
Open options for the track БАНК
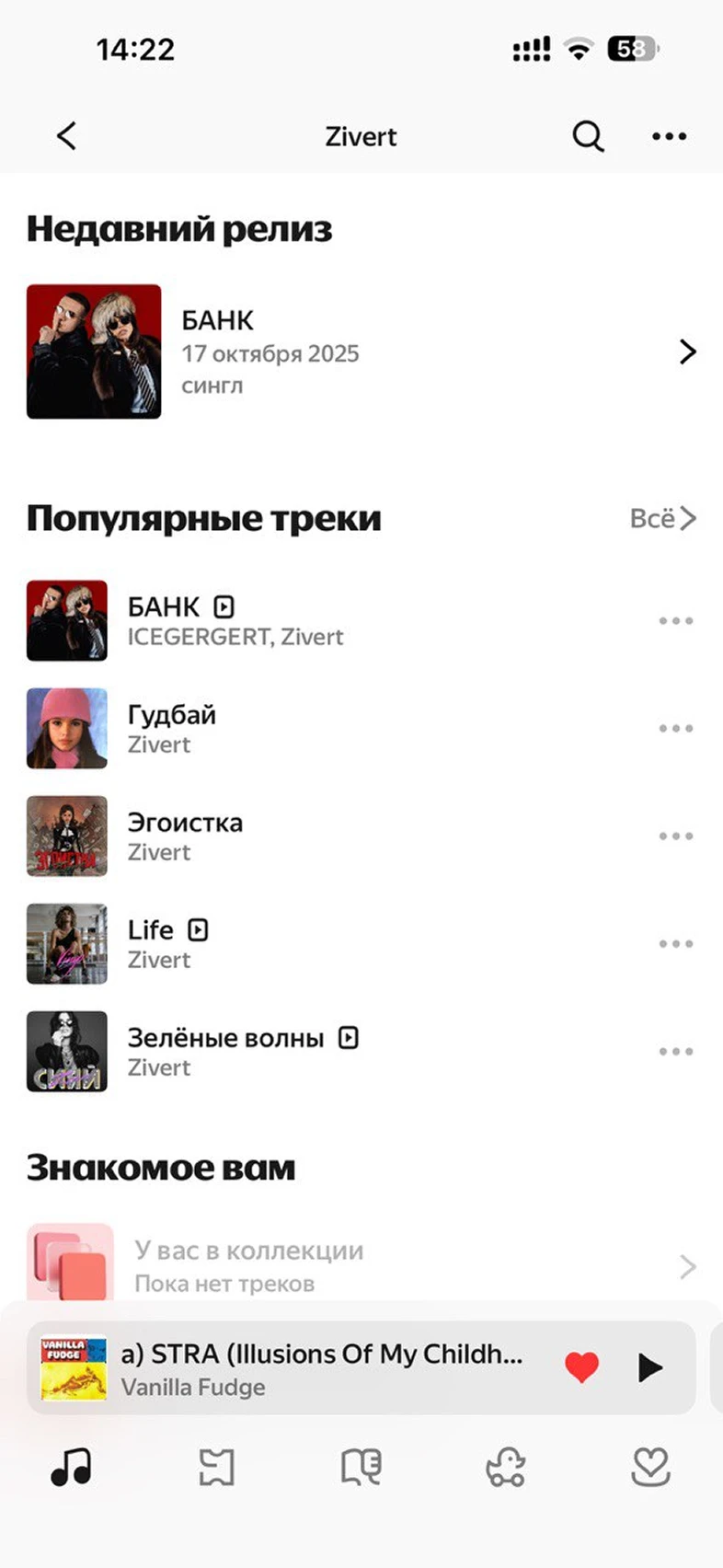(675, 621)
